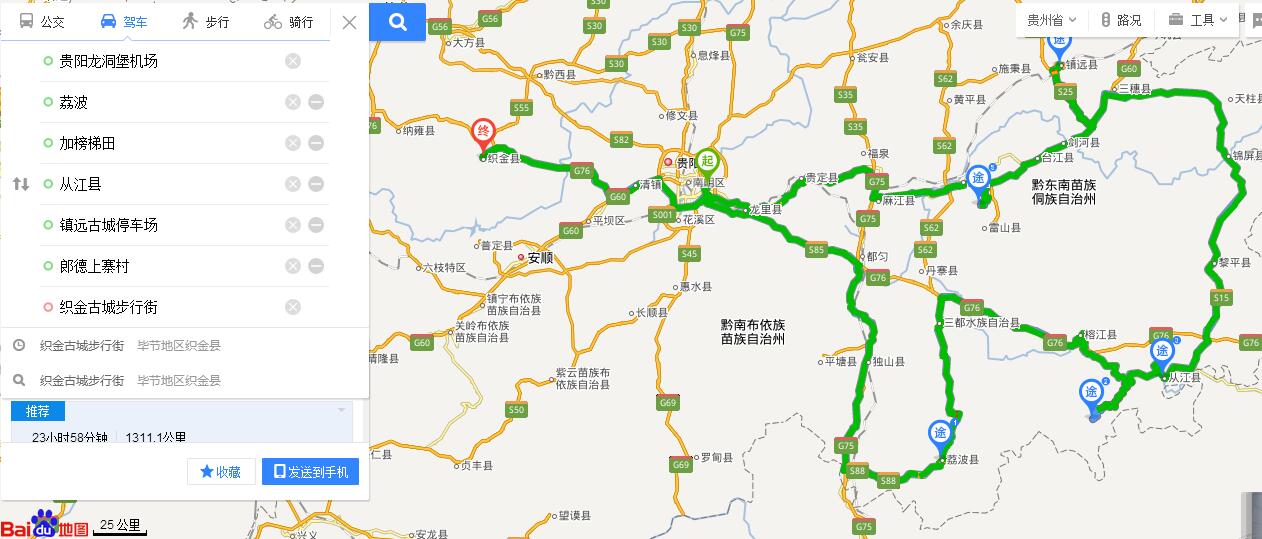
Task: Close the route planning panel
Action: click(349, 22)
